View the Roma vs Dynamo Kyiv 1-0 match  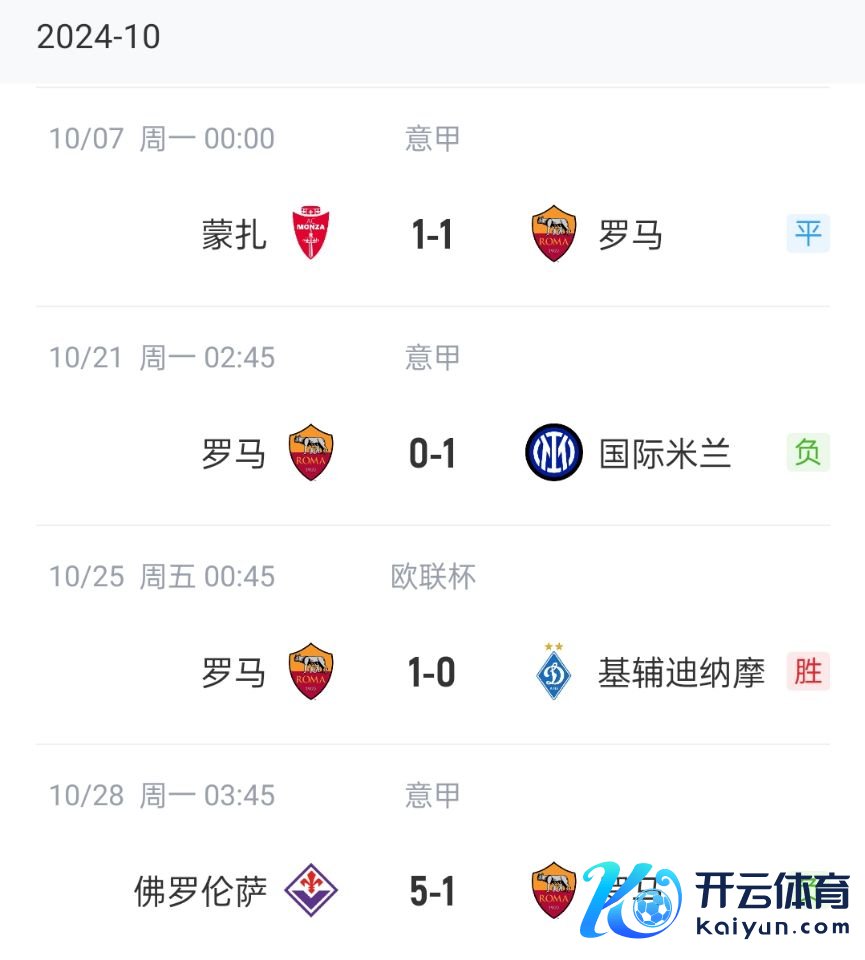[432, 673]
